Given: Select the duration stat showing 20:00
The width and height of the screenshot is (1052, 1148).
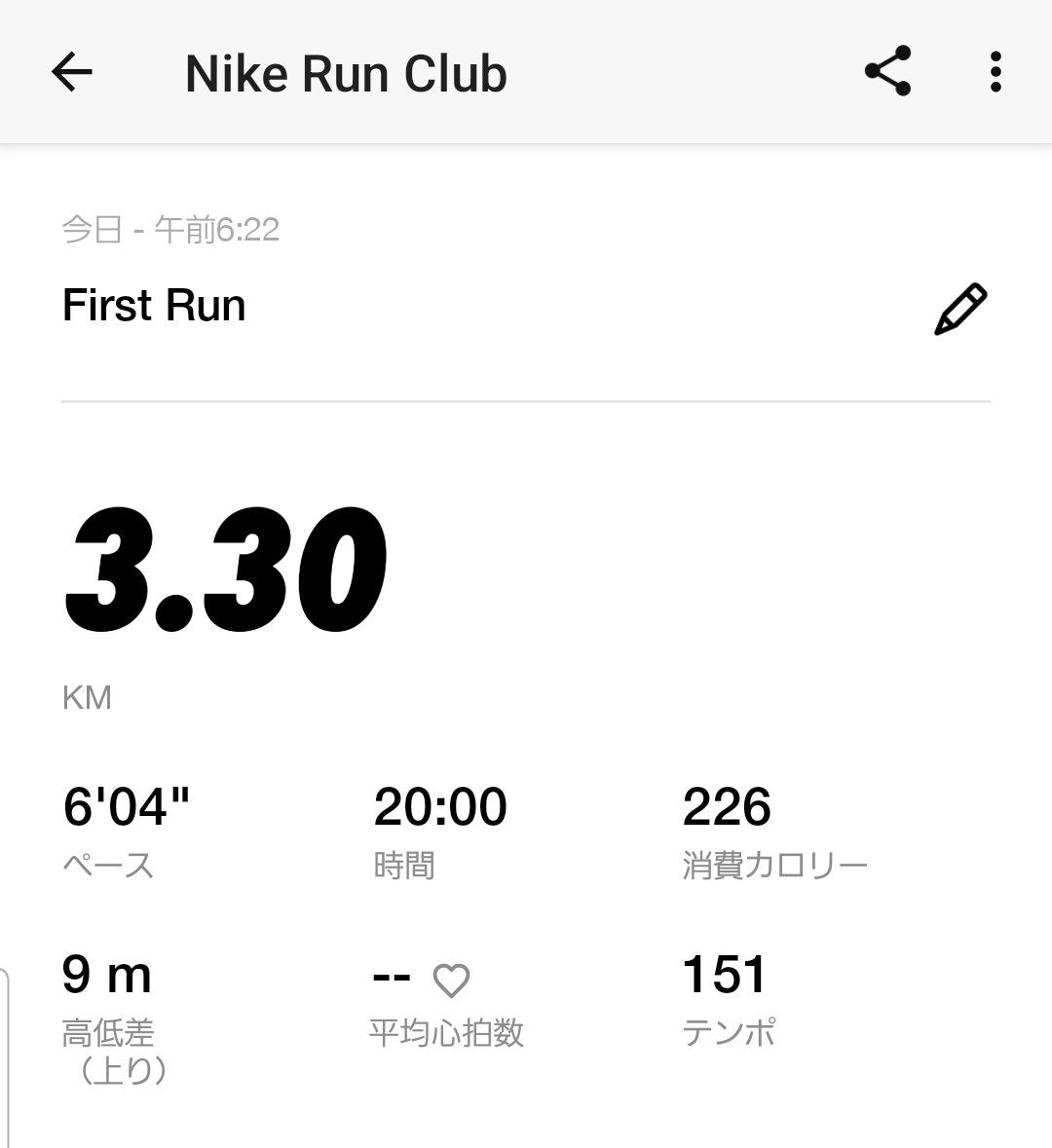Looking at the screenshot, I should [x=439, y=806].
